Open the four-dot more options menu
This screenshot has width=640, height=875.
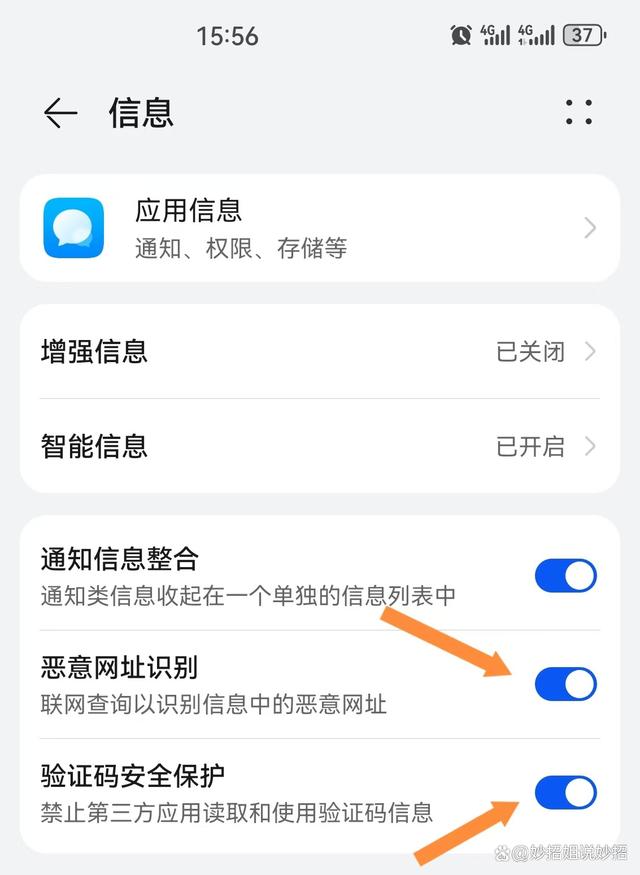578,112
